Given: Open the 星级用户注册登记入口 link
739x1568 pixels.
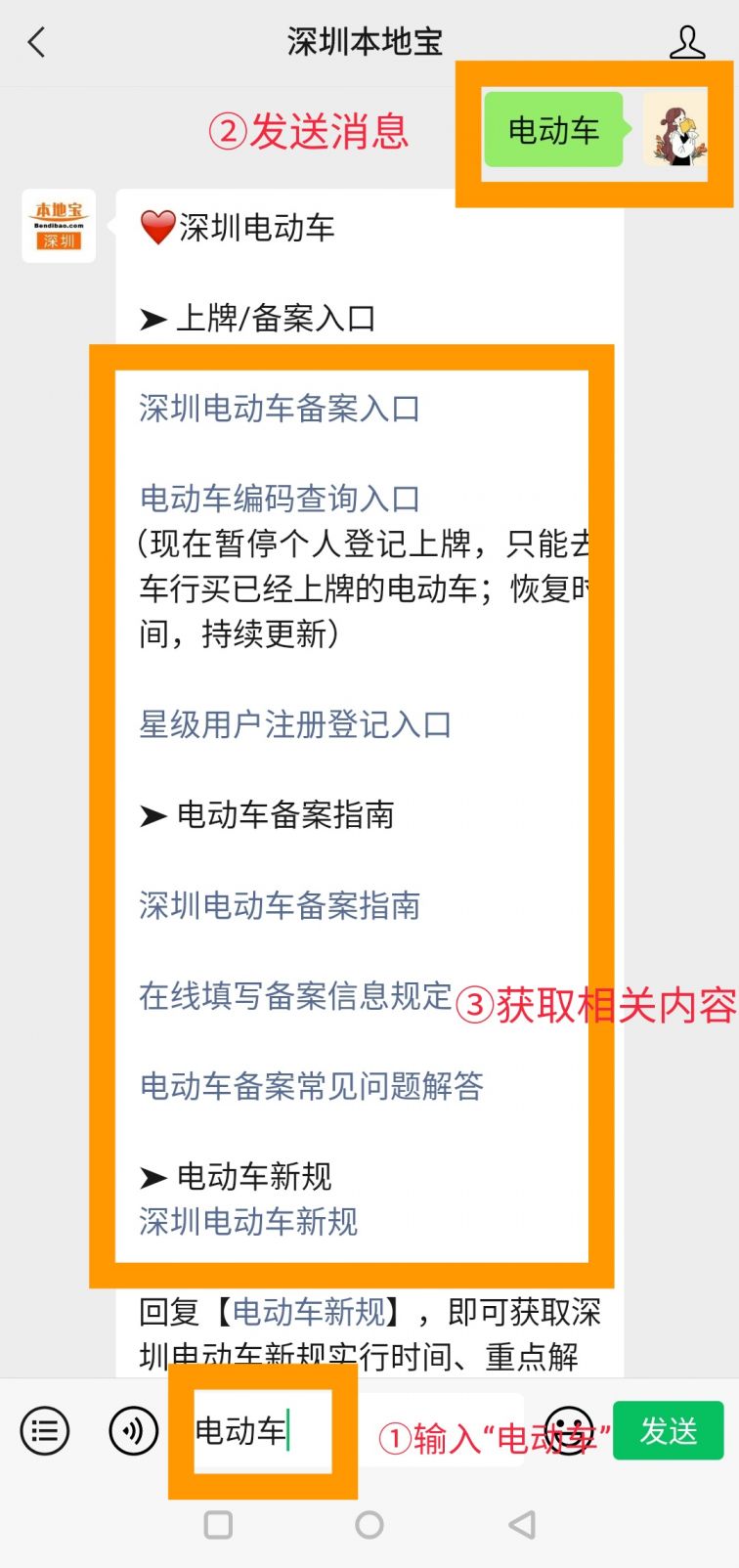Looking at the screenshot, I should tap(295, 724).
